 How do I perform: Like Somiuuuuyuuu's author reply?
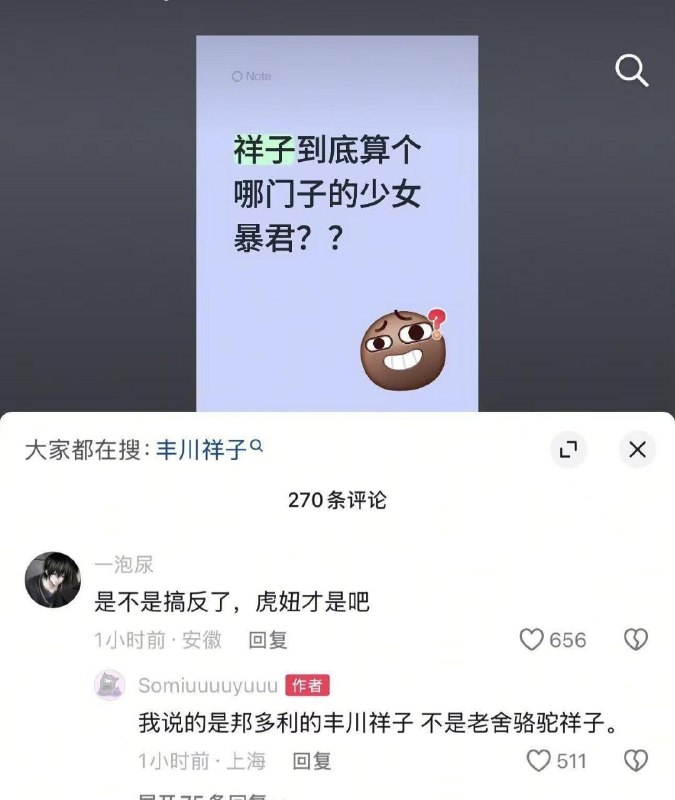[539, 761]
